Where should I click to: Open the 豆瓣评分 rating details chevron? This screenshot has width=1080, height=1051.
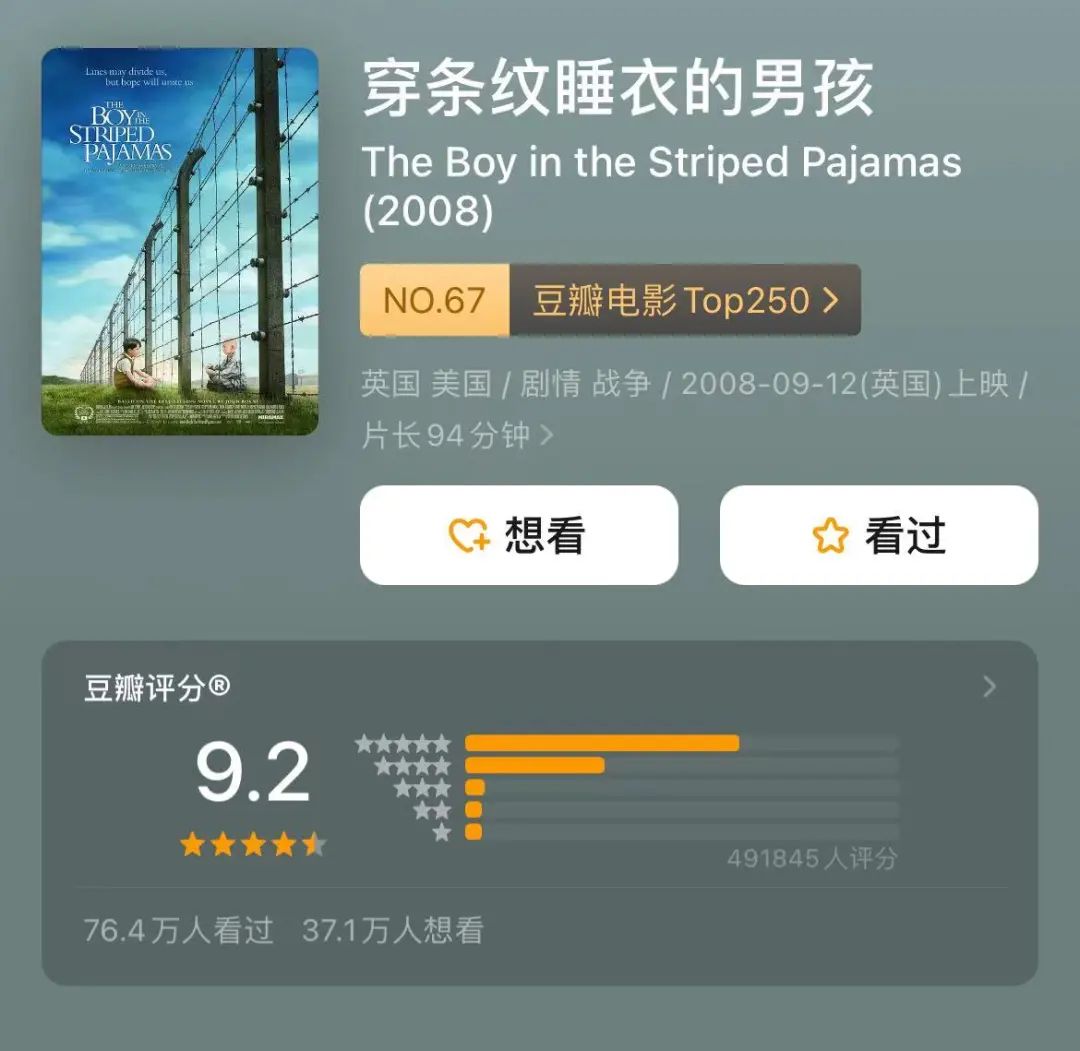point(989,686)
